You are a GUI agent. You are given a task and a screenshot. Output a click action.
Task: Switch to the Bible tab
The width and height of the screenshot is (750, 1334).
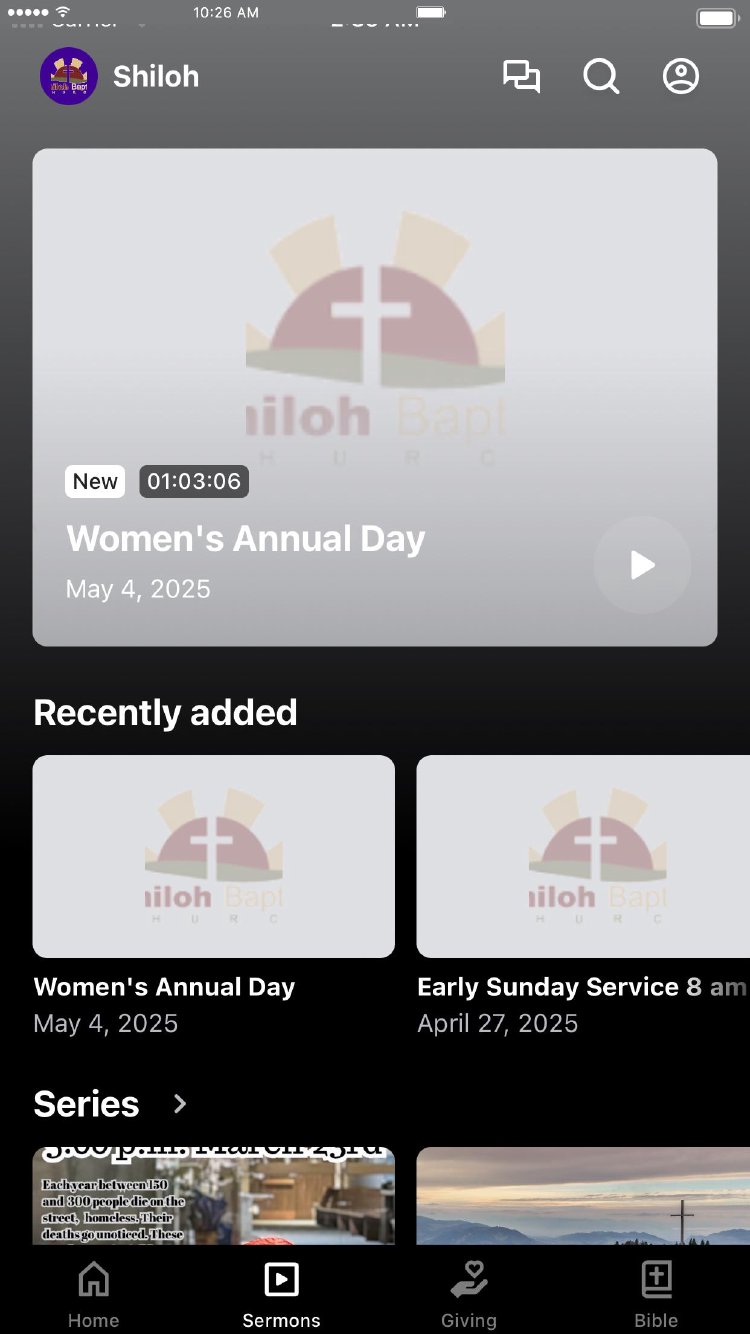coord(656,1294)
